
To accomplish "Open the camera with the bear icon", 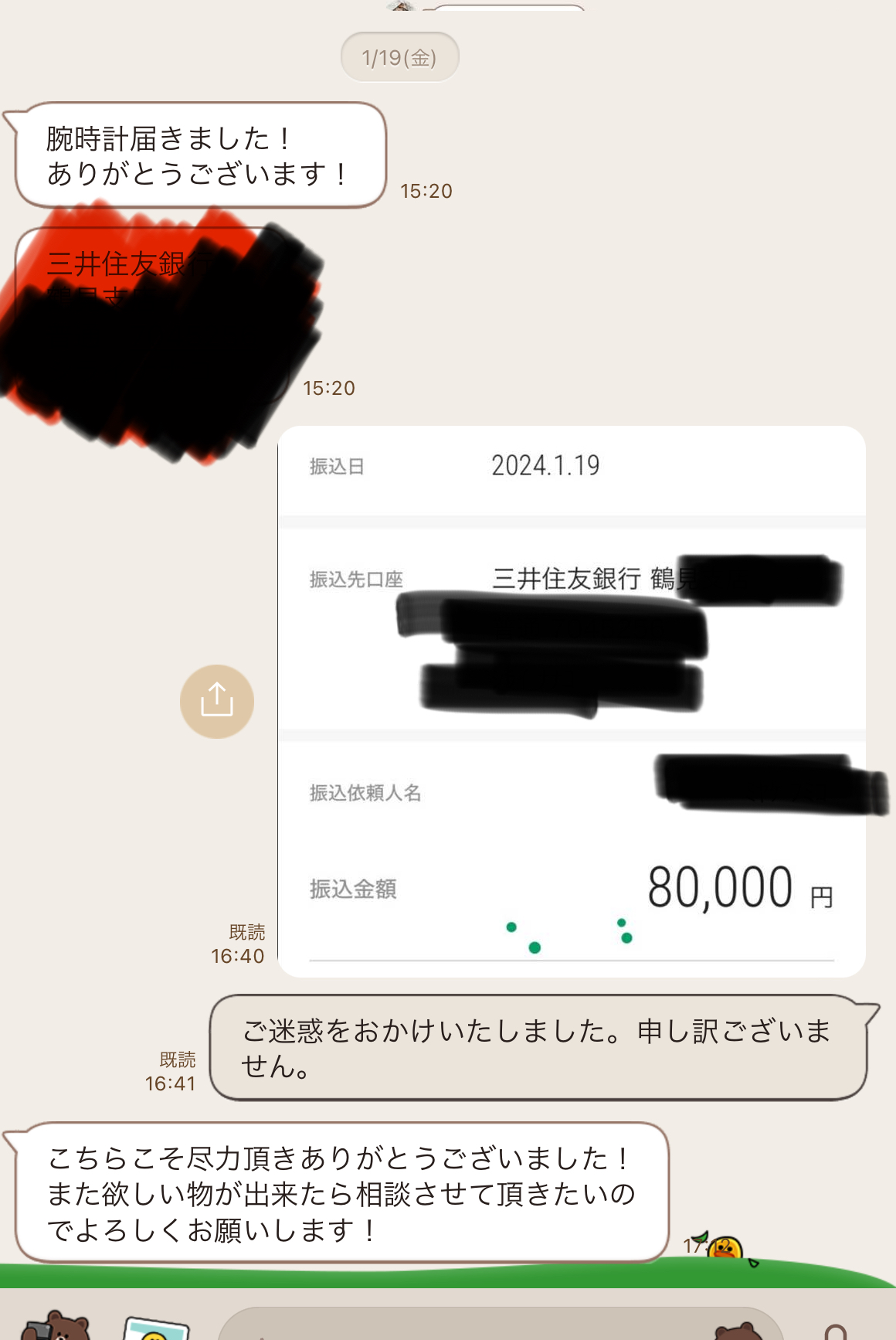I will 56,1325.
